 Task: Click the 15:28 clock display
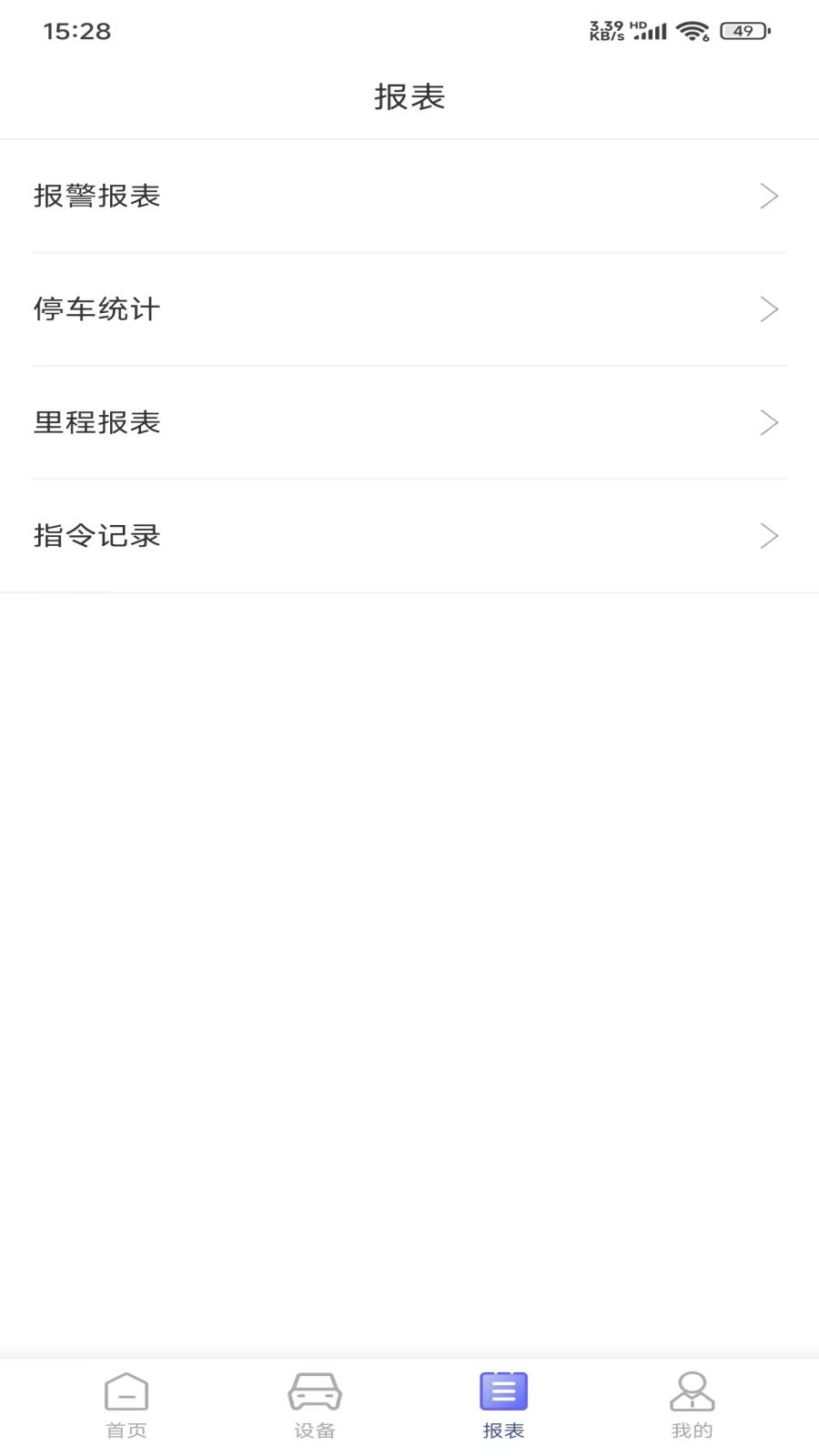point(76,31)
